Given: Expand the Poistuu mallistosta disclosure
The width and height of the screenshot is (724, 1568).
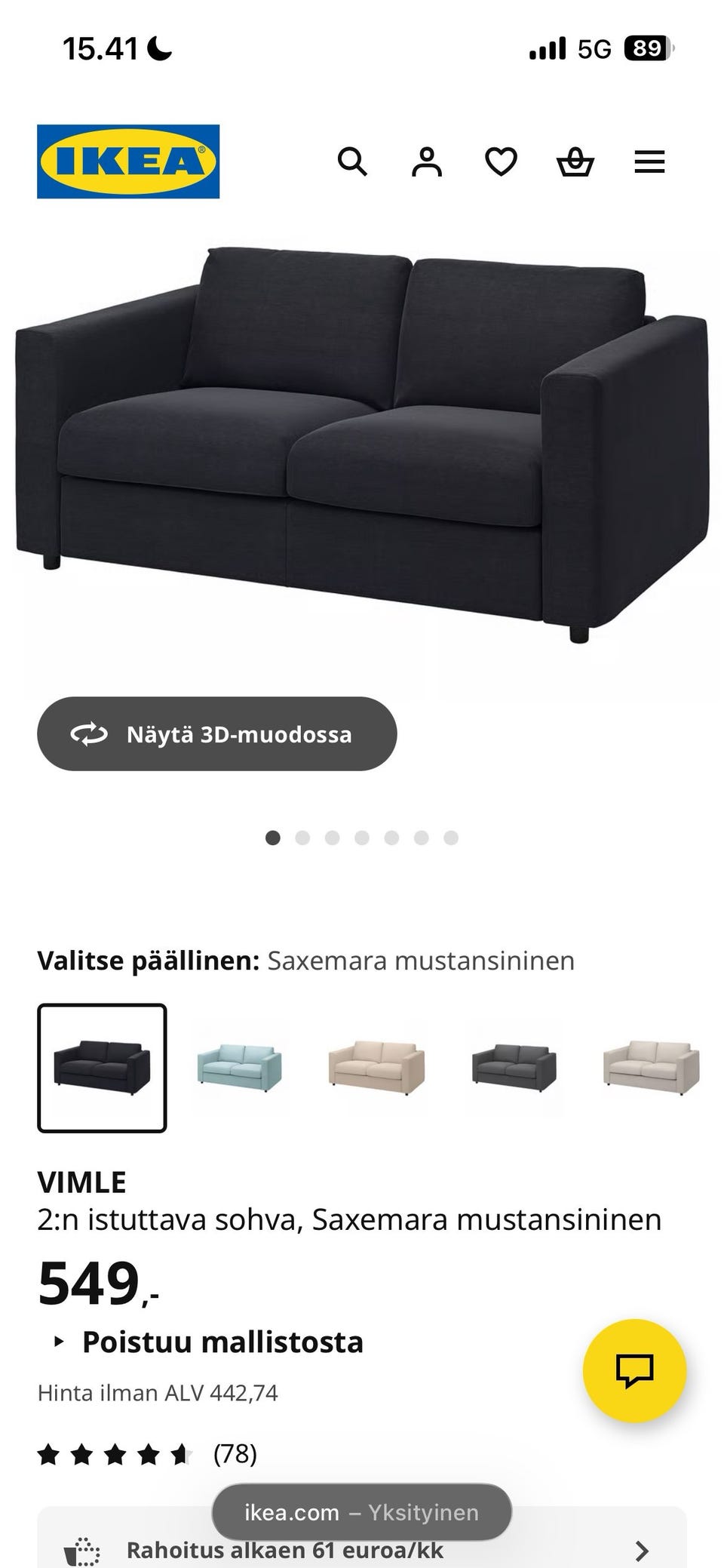Looking at the screenshot, I should pos(59,1342).
